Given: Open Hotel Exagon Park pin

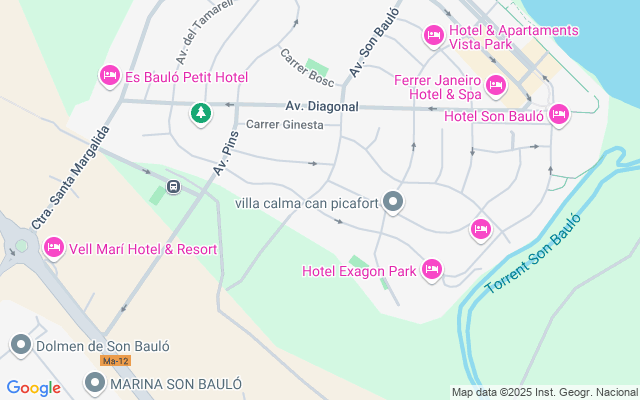Looking at the screenshot, I should click(432, 269).
